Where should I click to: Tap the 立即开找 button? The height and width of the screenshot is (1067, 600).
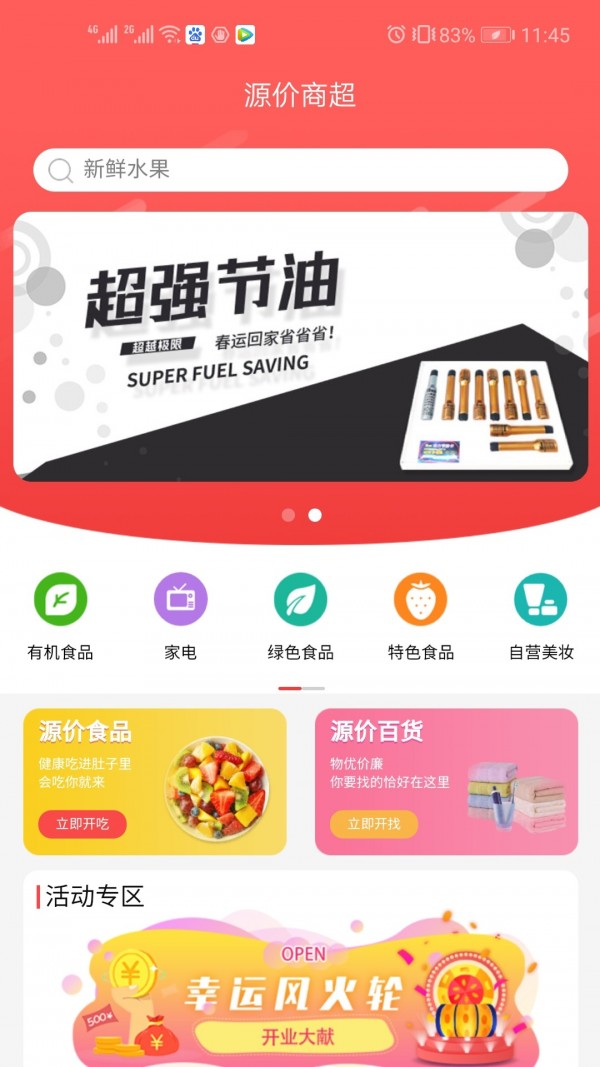pos(374,824)
